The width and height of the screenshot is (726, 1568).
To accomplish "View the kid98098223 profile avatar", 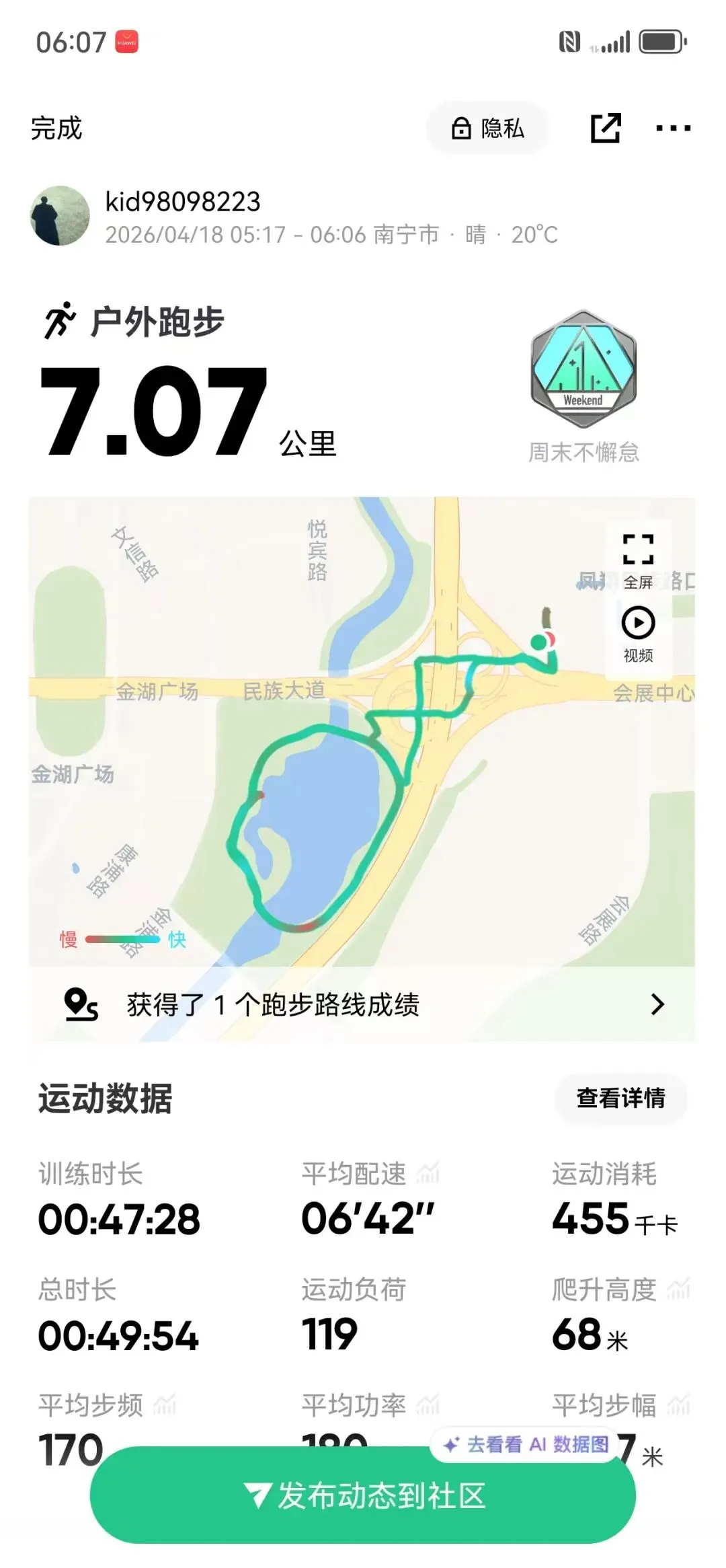I will (61, 216).
